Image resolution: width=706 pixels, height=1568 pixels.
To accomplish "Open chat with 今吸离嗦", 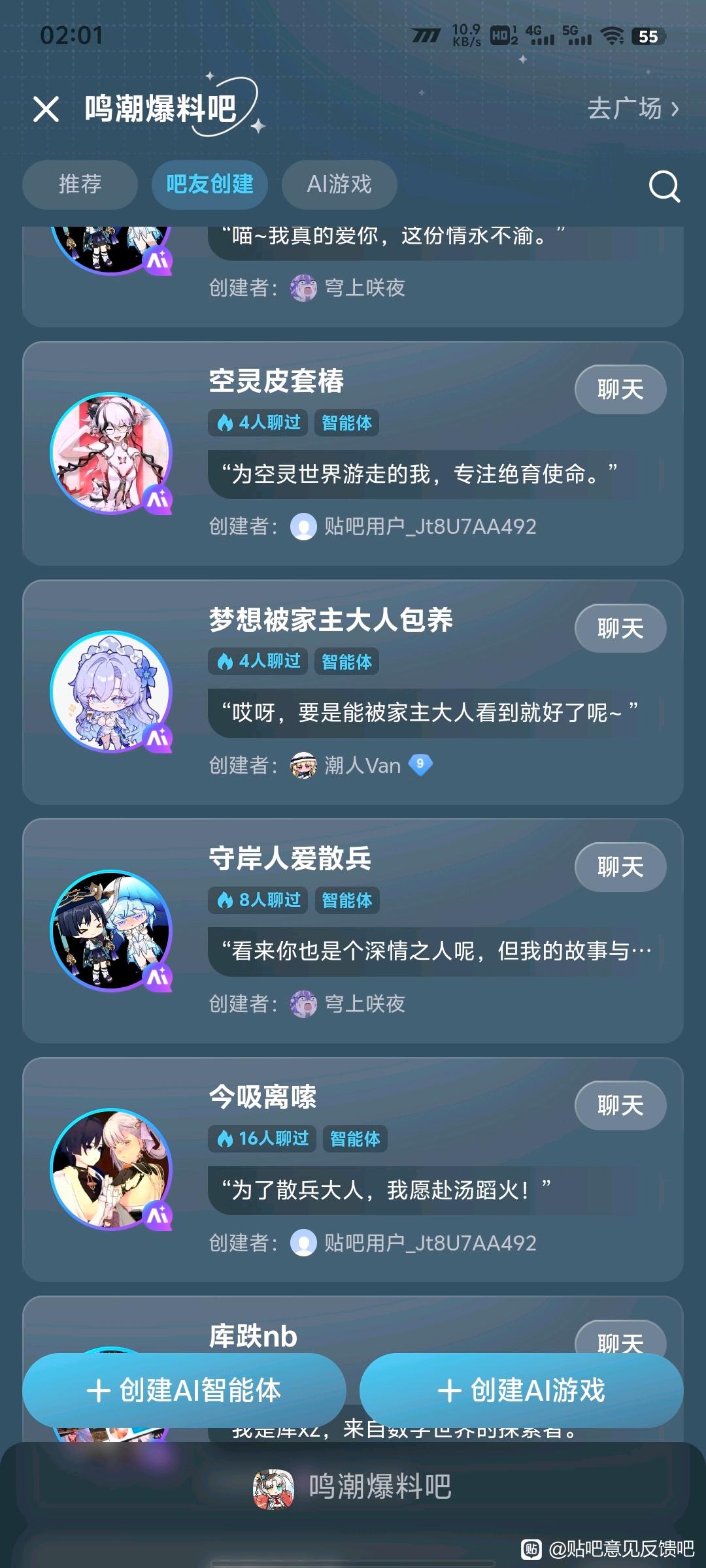I will click(620, 1105).
